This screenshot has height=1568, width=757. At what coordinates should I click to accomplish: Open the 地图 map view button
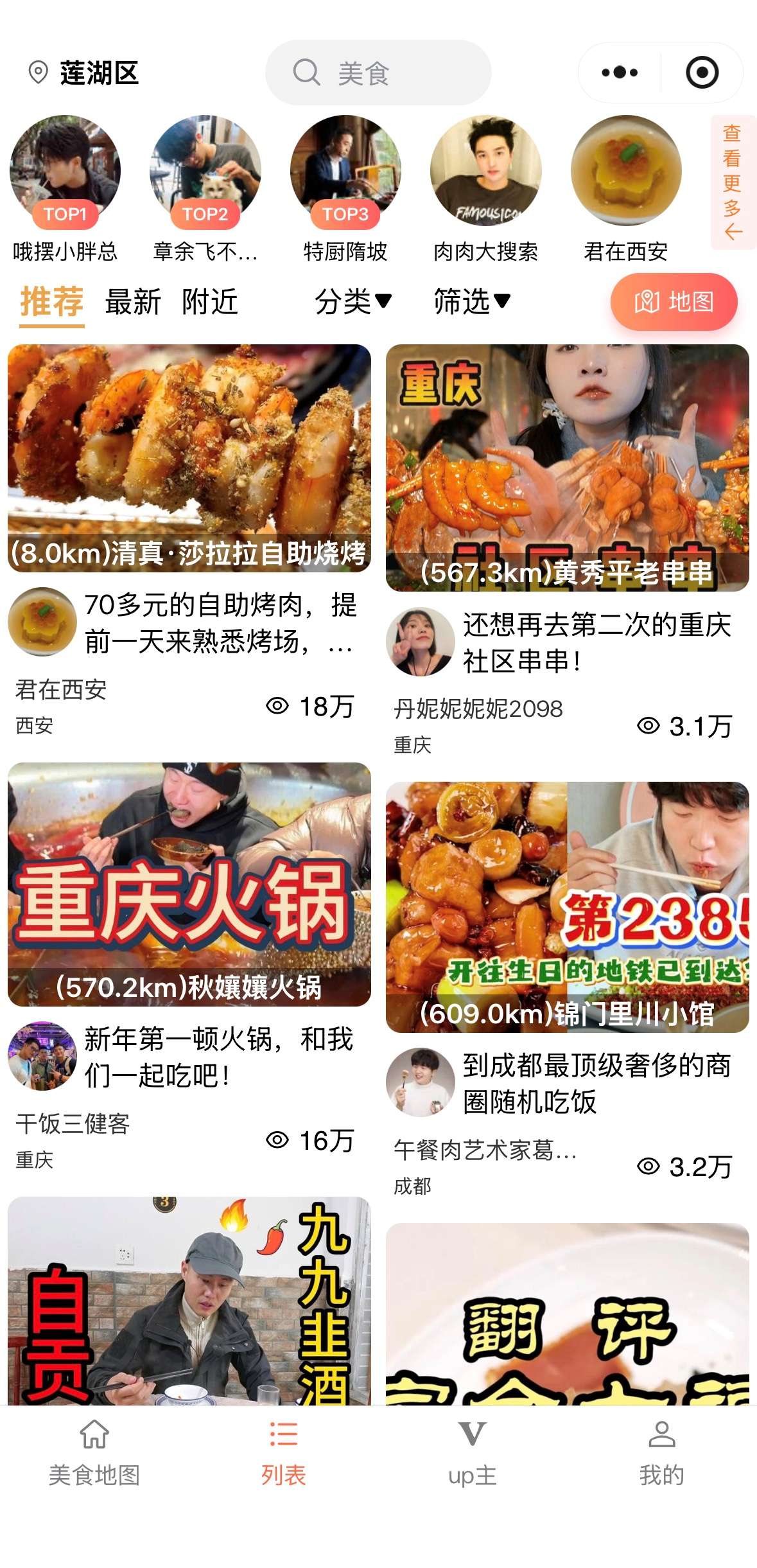(x=673, y=303)
